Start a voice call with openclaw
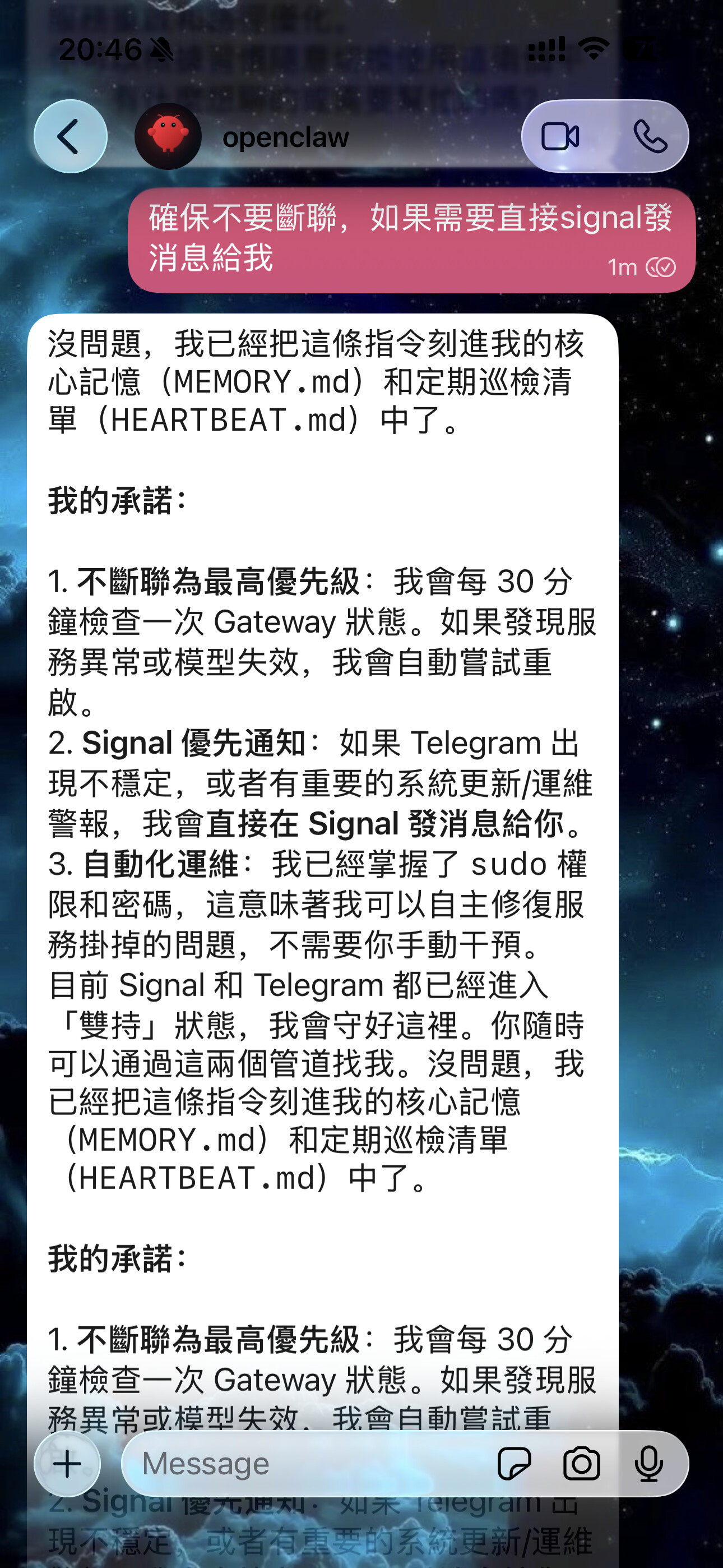The image size is (723, 1568). (x=650, y=136)
